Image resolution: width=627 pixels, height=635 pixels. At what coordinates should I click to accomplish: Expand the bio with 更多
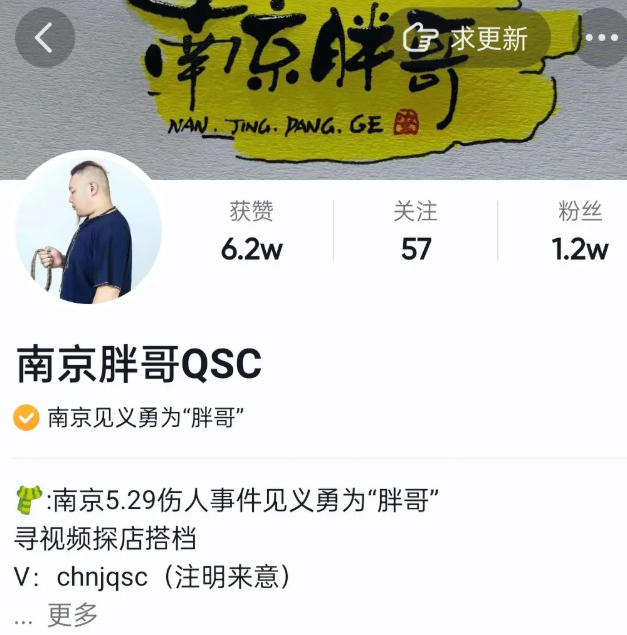pos(72,614)
